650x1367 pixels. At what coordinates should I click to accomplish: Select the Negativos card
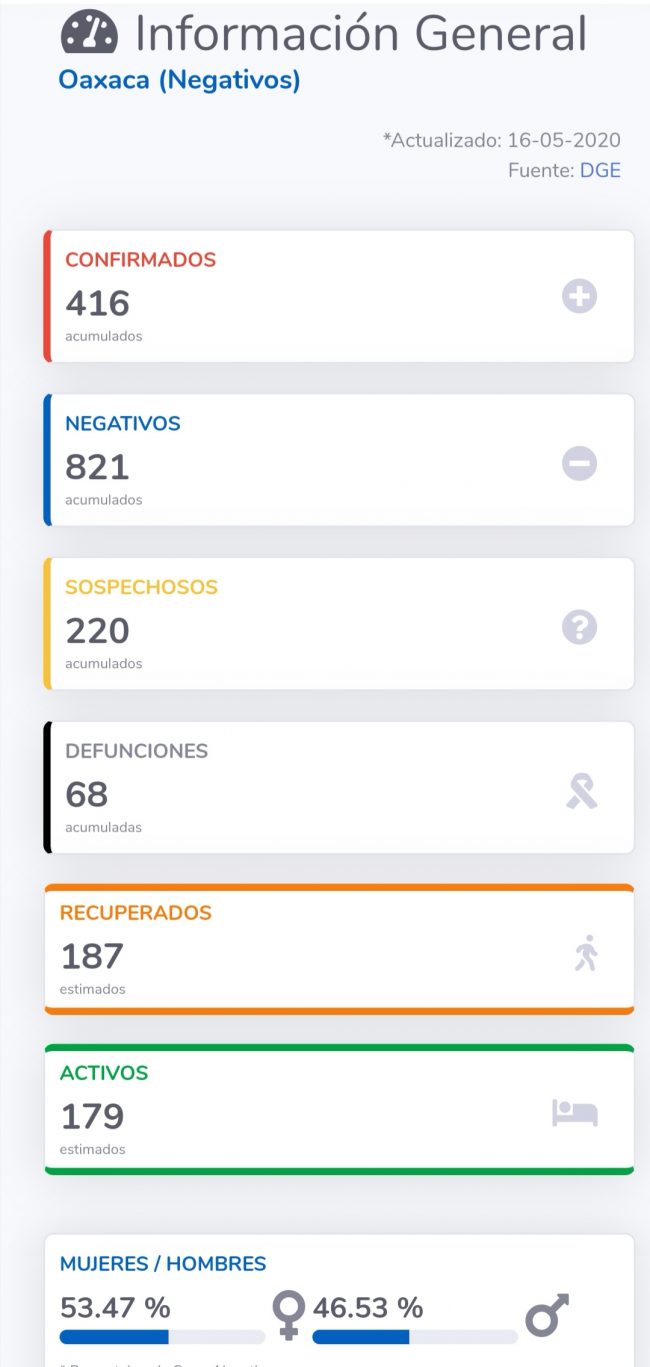[x=340, y=460]
